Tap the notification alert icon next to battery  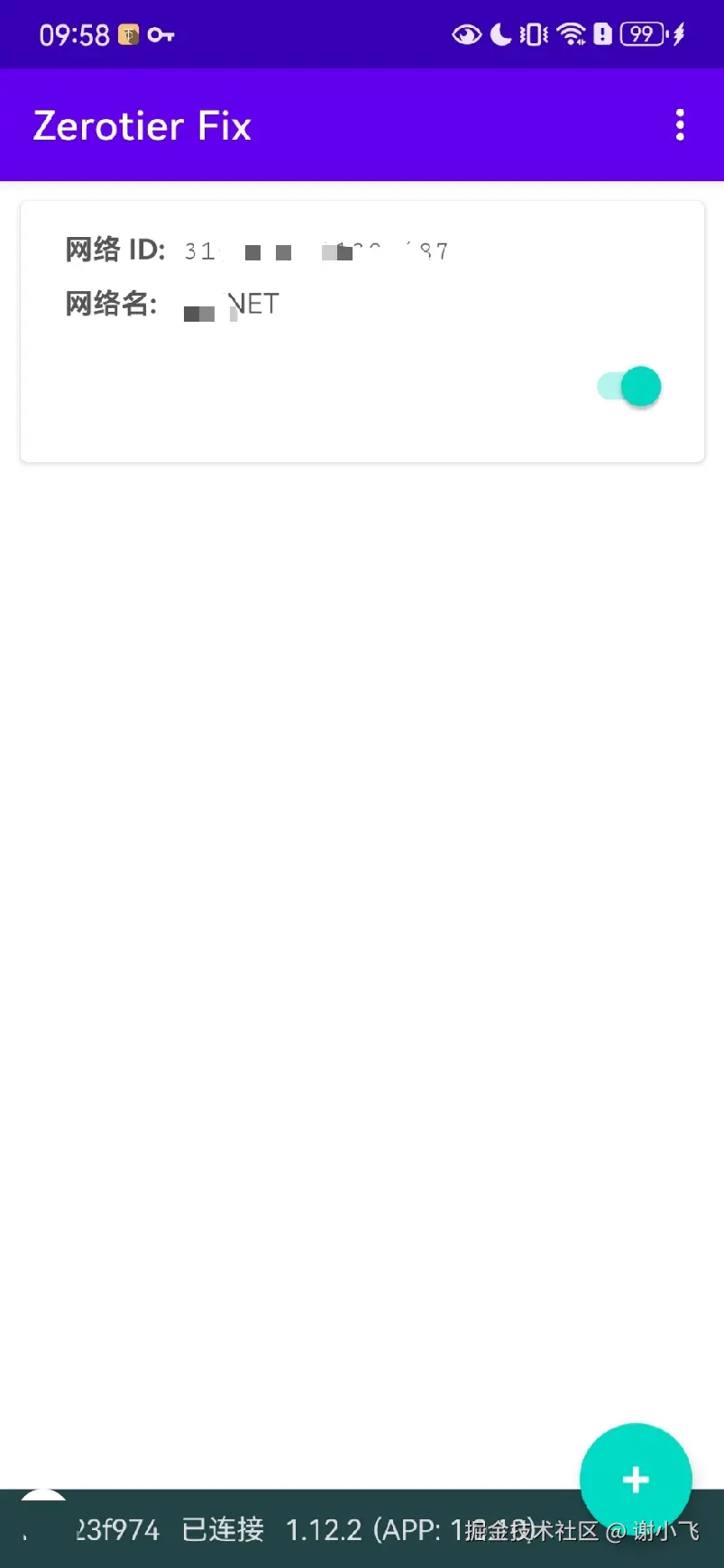coord(602,33)
